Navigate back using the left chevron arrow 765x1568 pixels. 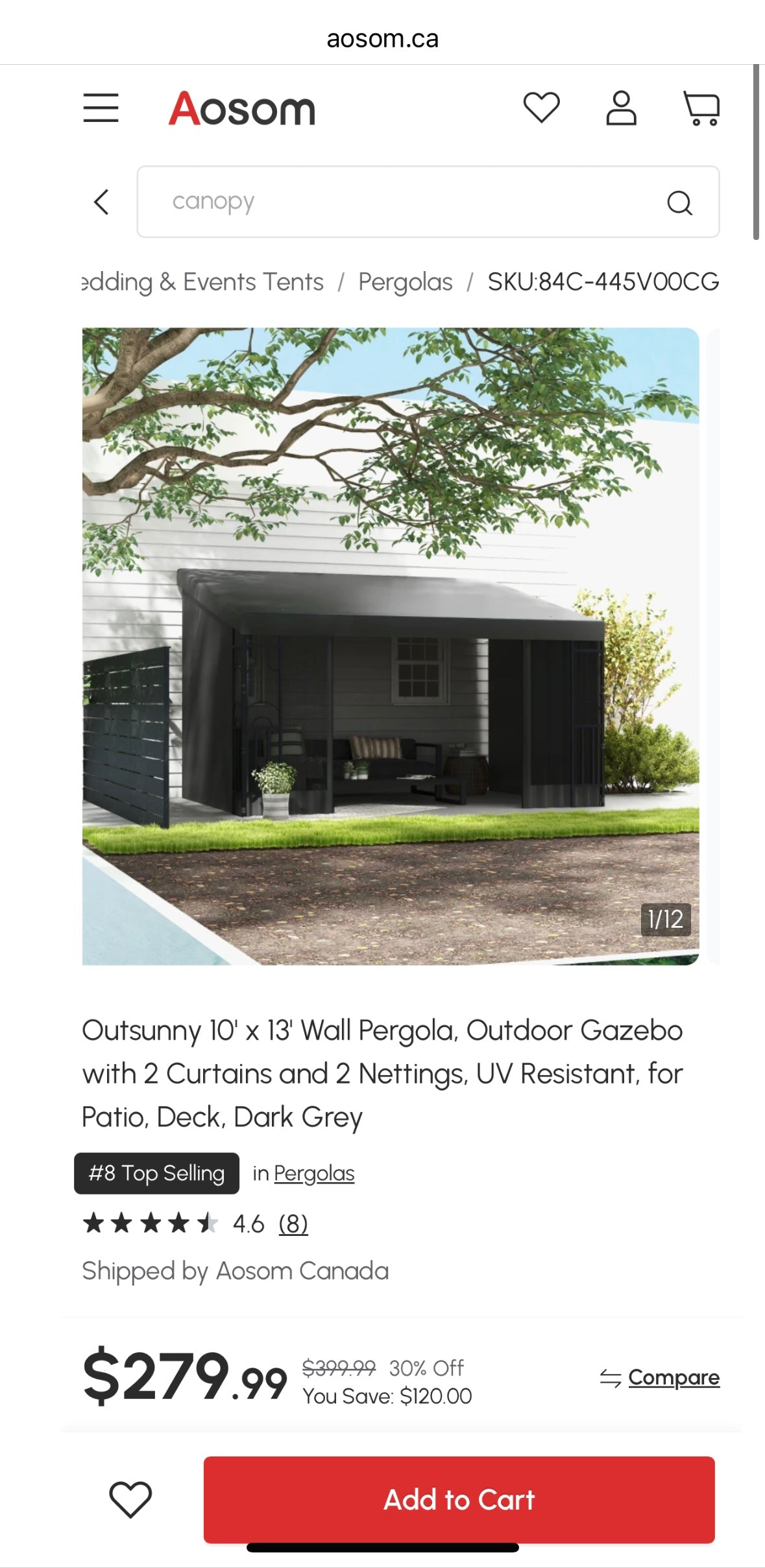(x=102, y=202)
